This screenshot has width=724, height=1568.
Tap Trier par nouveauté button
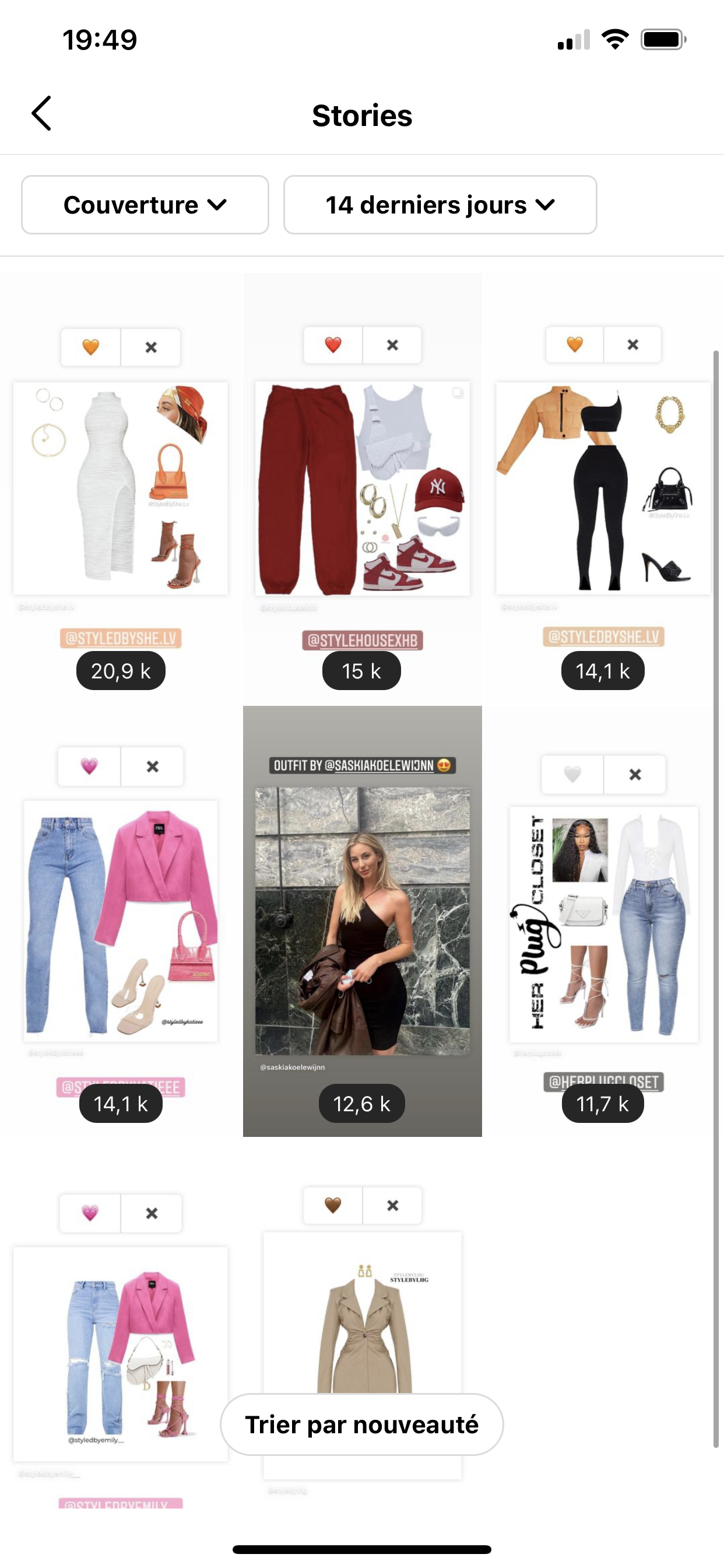(361, 1424)
